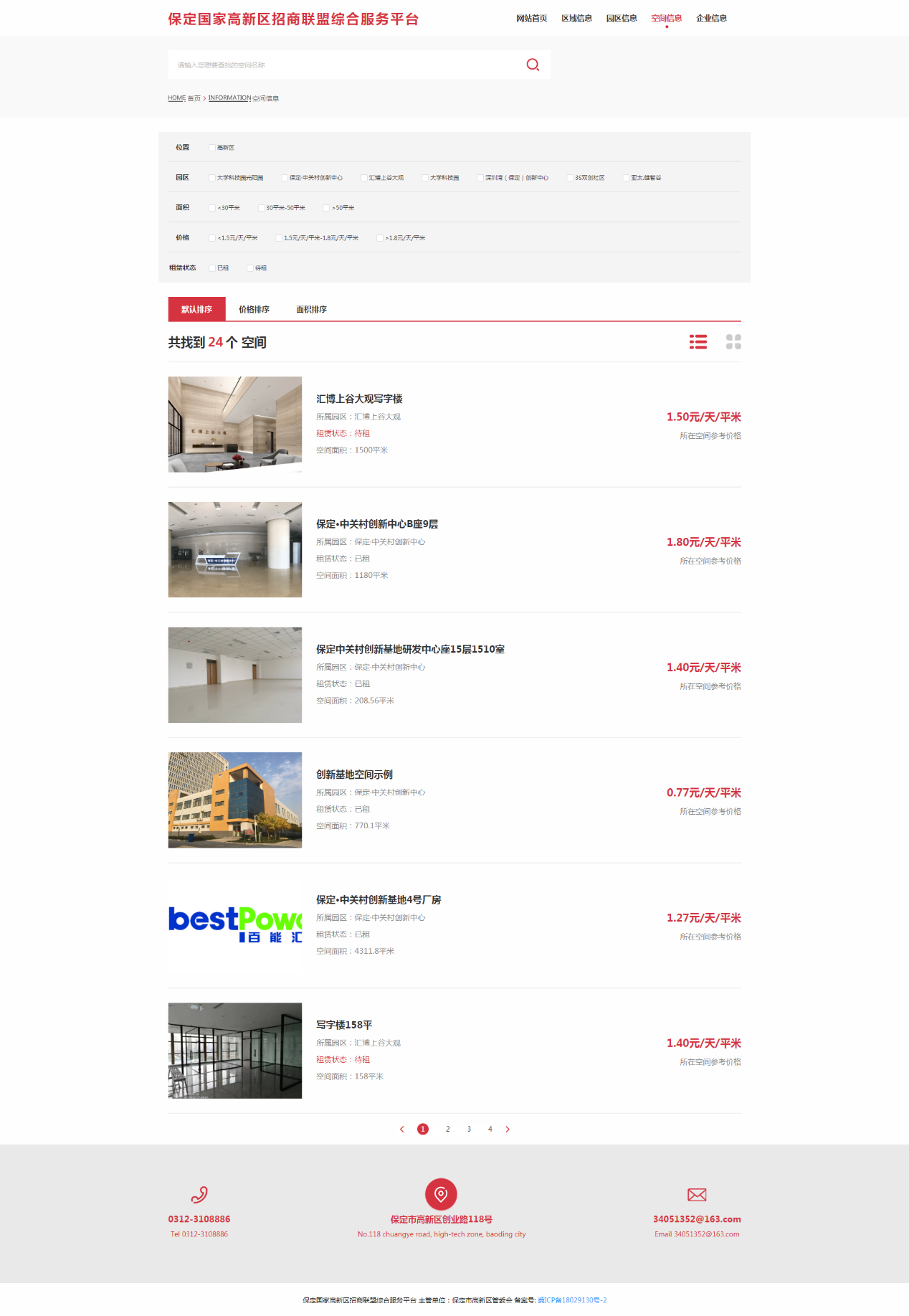Open the ICP record number link
The height and width of the screenshot is (1316, 909).
tap(572, 1300)
